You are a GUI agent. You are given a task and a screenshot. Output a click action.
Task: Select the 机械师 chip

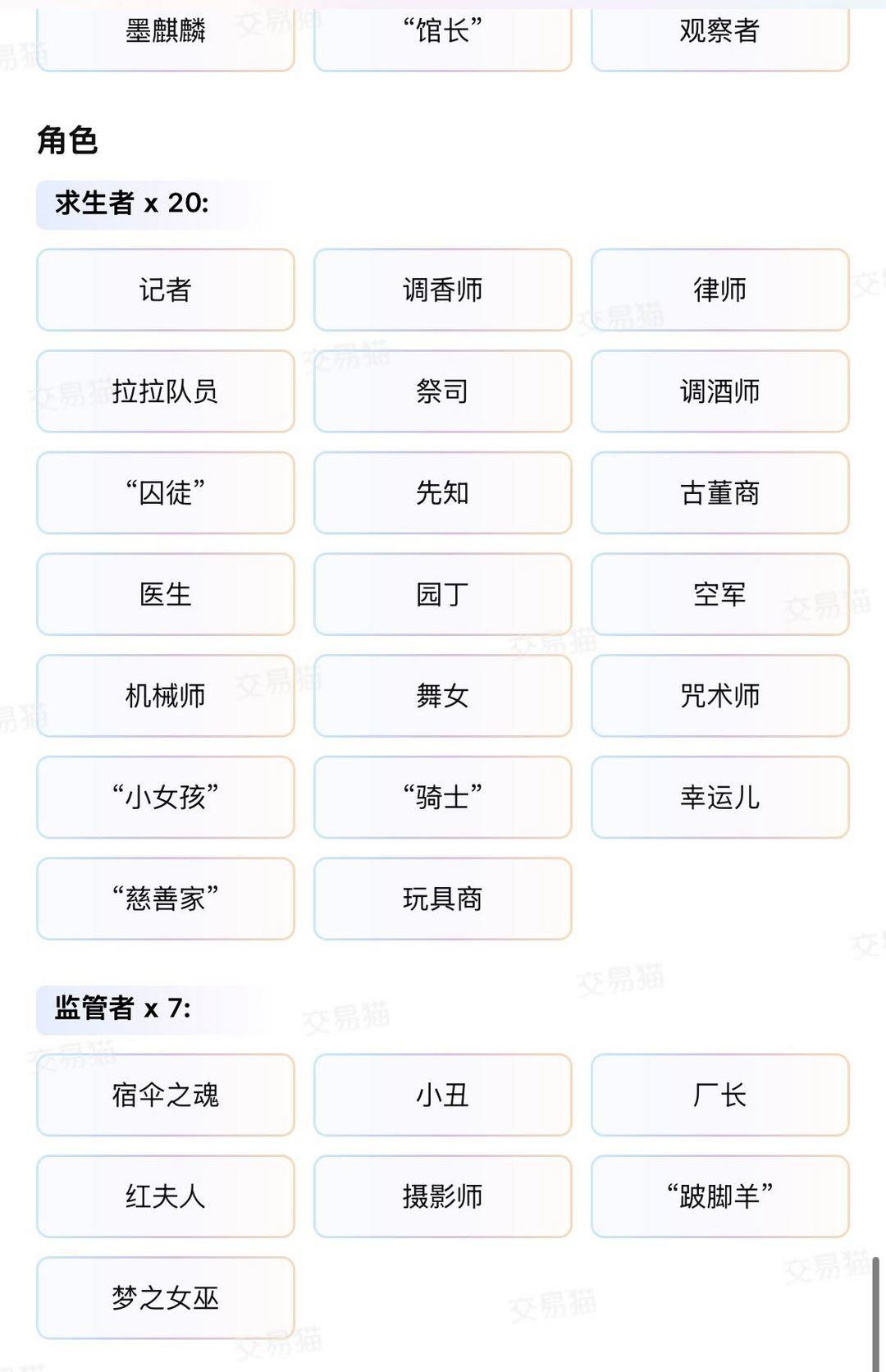(165, 696)
